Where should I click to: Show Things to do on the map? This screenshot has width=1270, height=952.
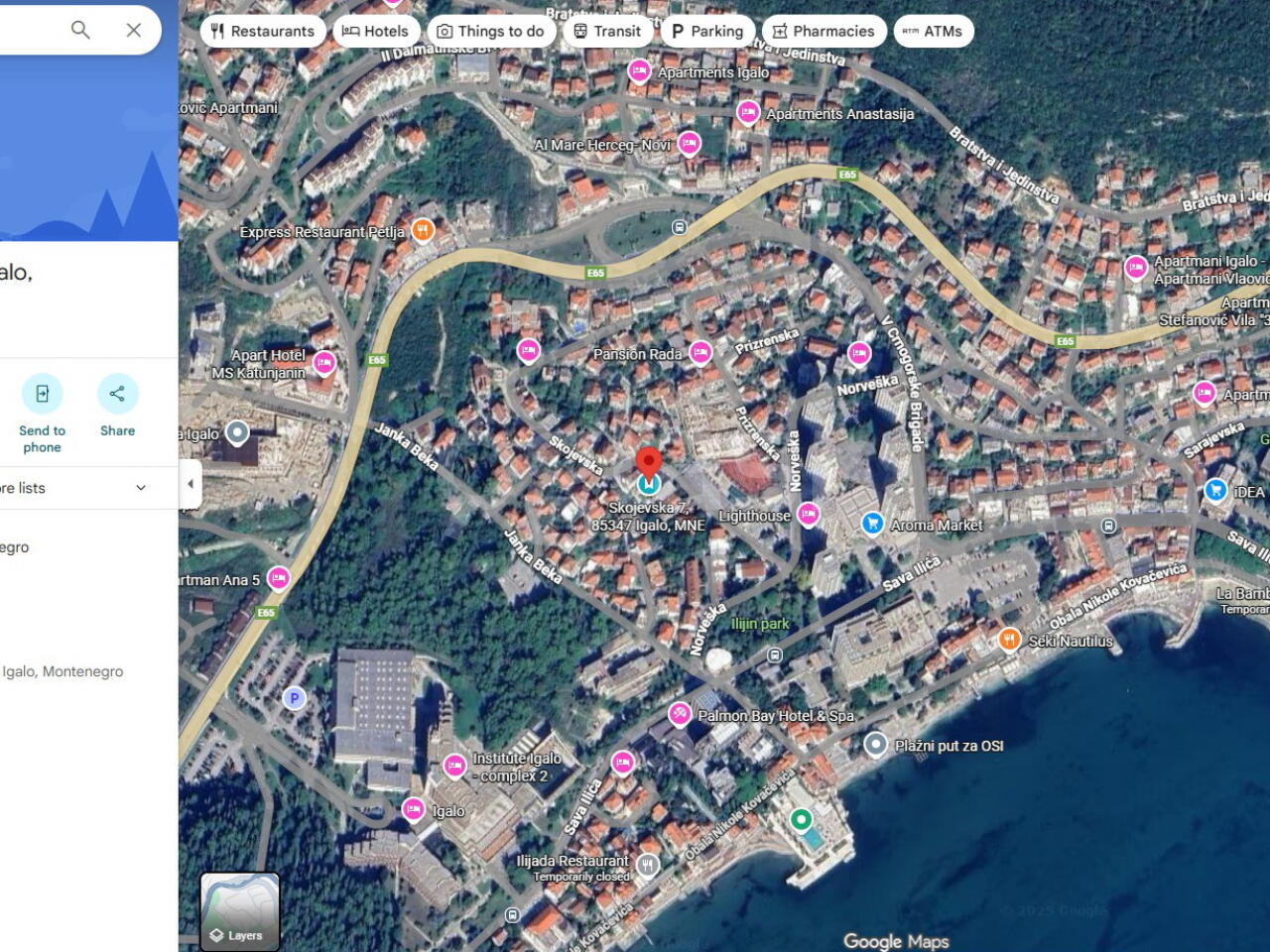click(x=491, y=31)
